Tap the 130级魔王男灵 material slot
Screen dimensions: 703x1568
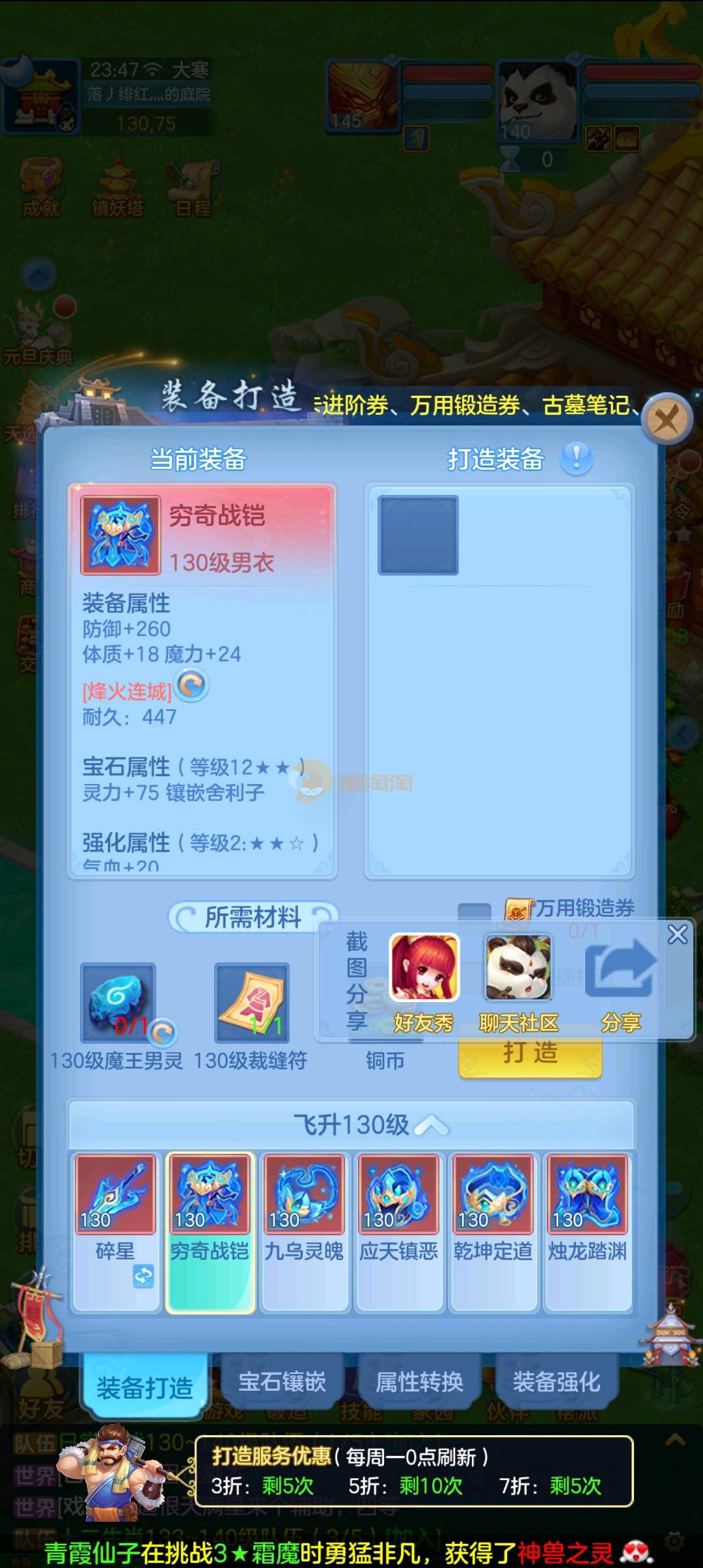(118, 1003)
